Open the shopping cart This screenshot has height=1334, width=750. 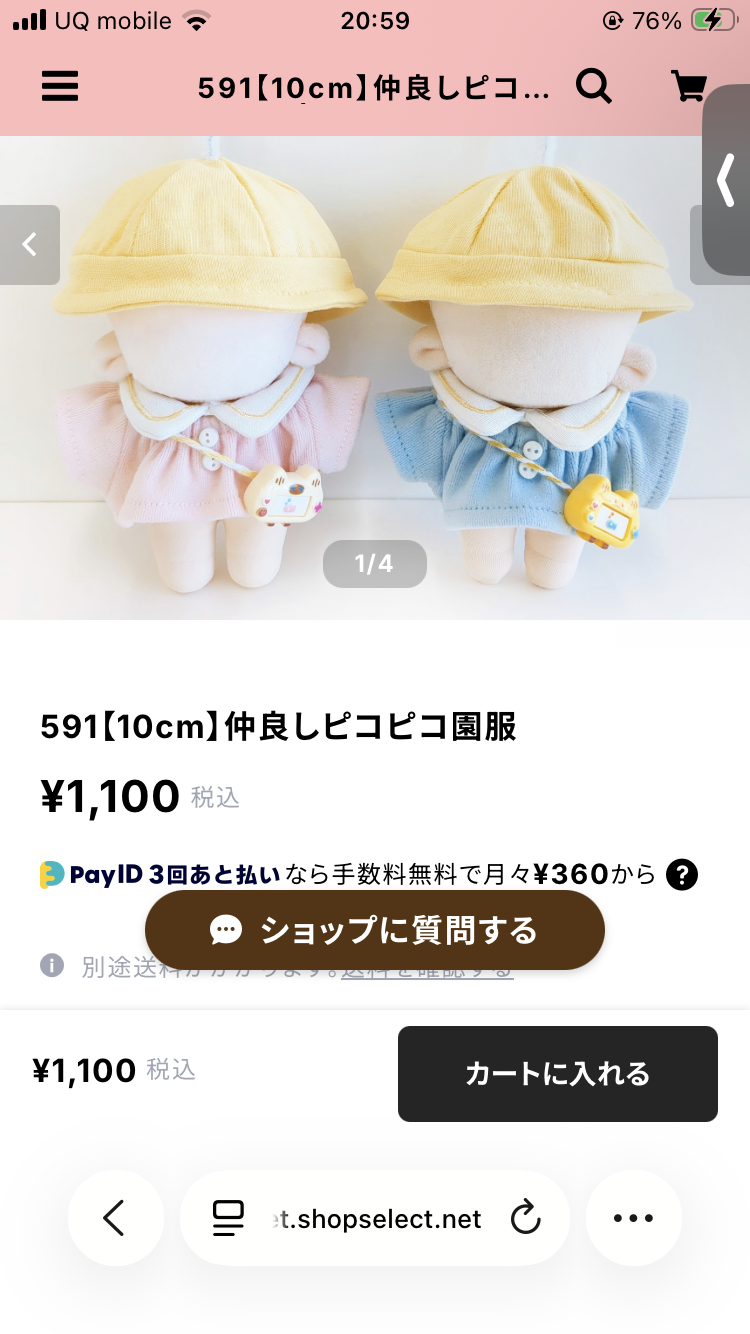tap(688, 88)
